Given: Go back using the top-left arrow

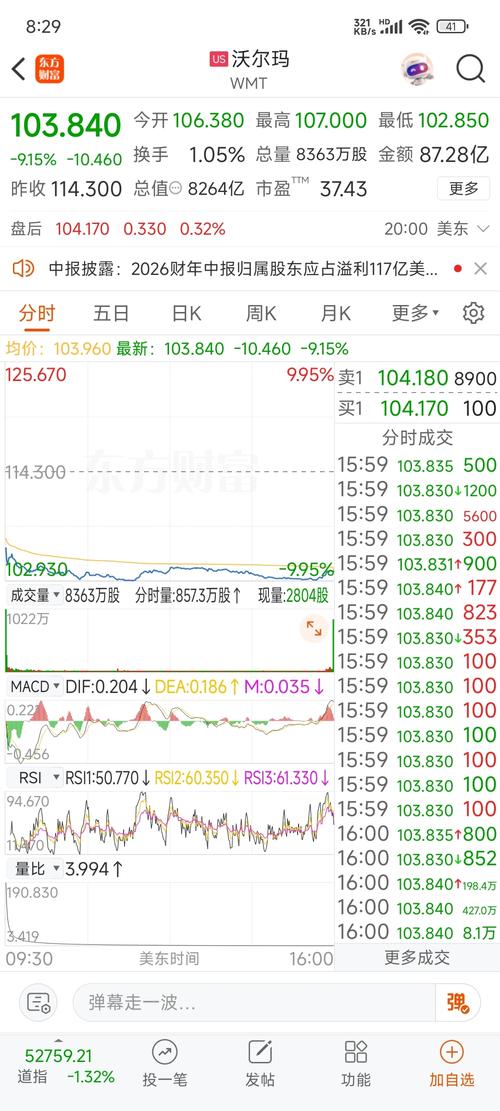Looking at the screenshot, I should coord(19,69).
